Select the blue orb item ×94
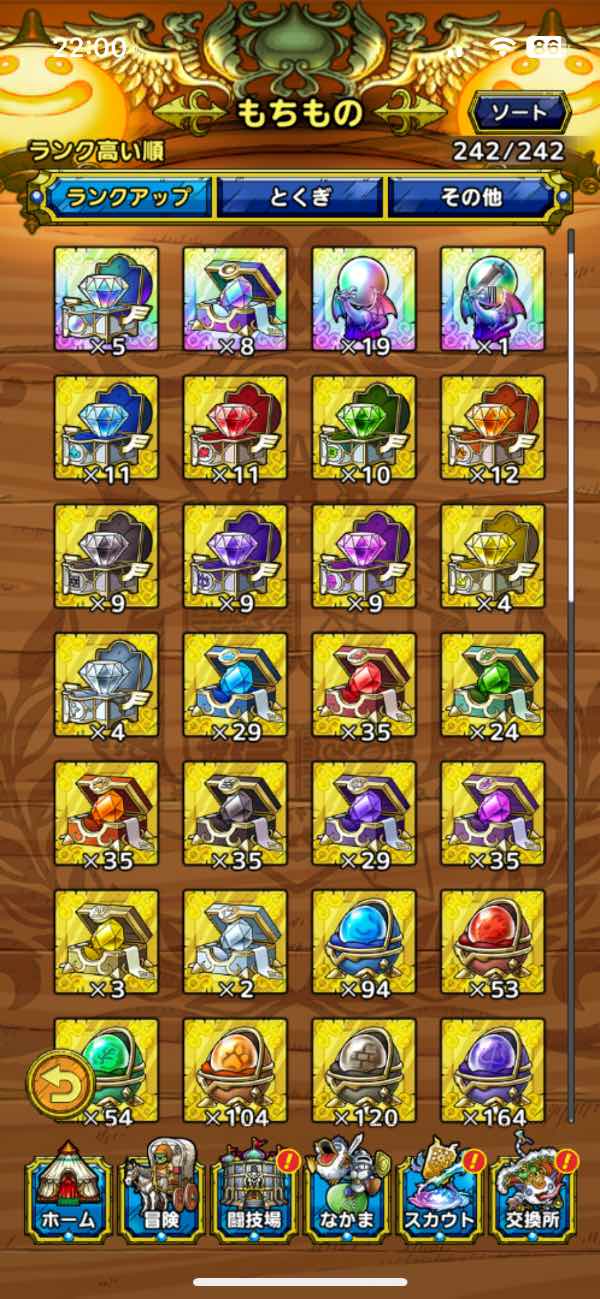The width and height of the screenshot is (600, 1299). [x=364, y=941]
